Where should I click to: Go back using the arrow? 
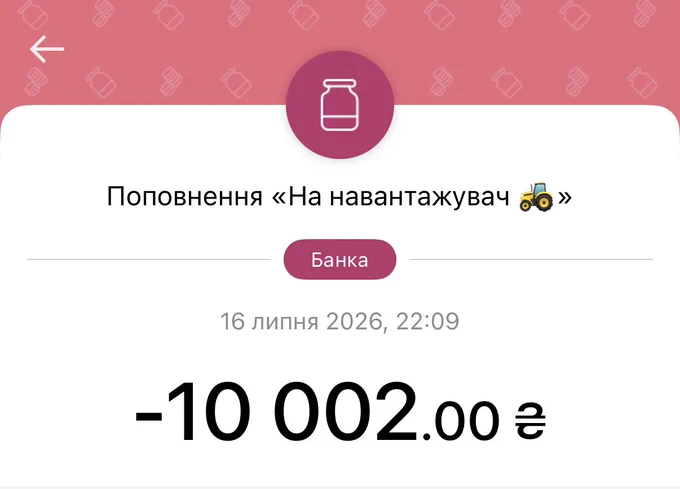47,49
